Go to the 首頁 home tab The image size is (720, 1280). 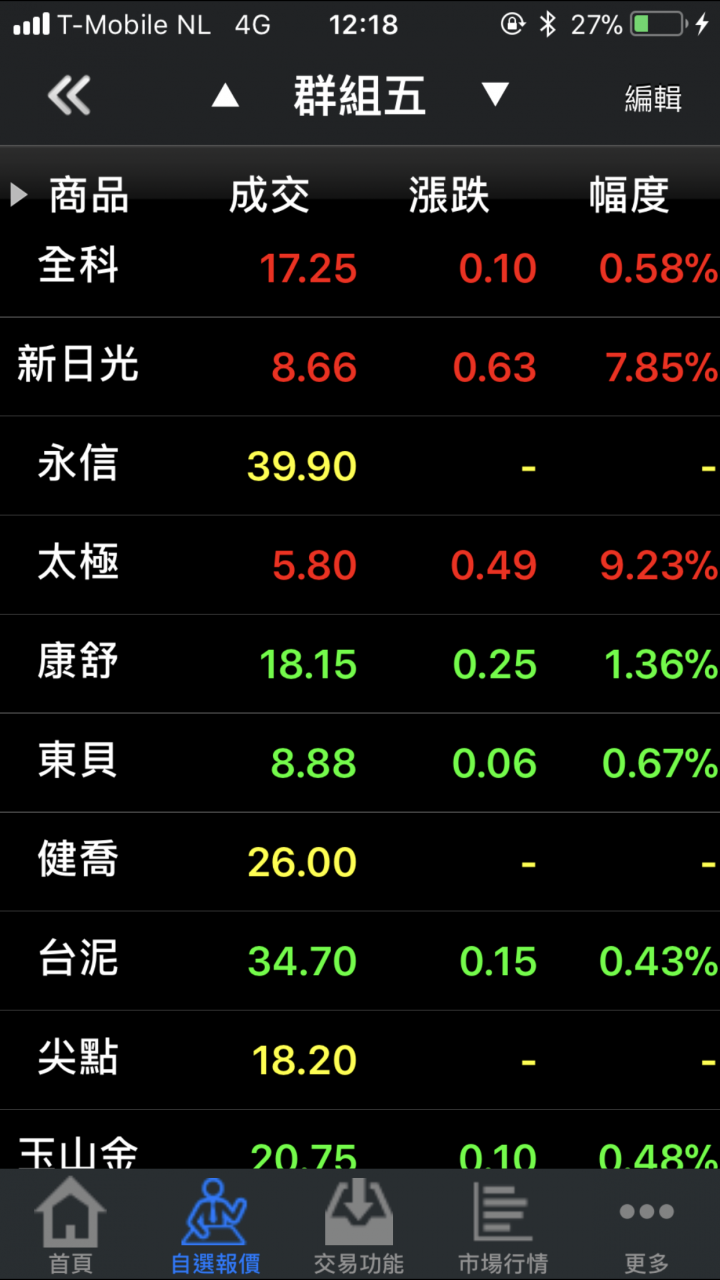[x=70, y=1226]
